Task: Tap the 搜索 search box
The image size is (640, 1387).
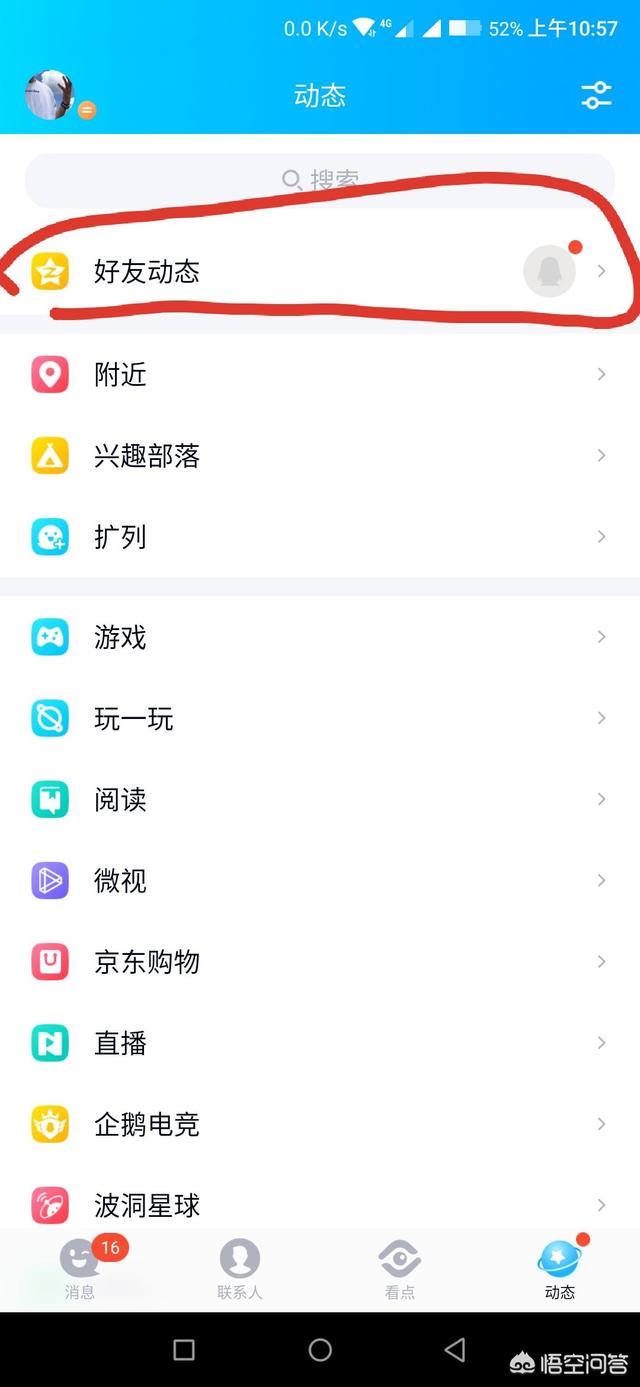Action: [320, 180]
